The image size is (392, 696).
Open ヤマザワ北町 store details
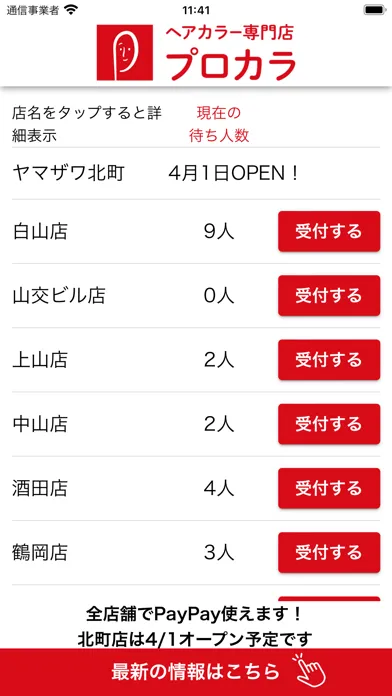[68, 174]
